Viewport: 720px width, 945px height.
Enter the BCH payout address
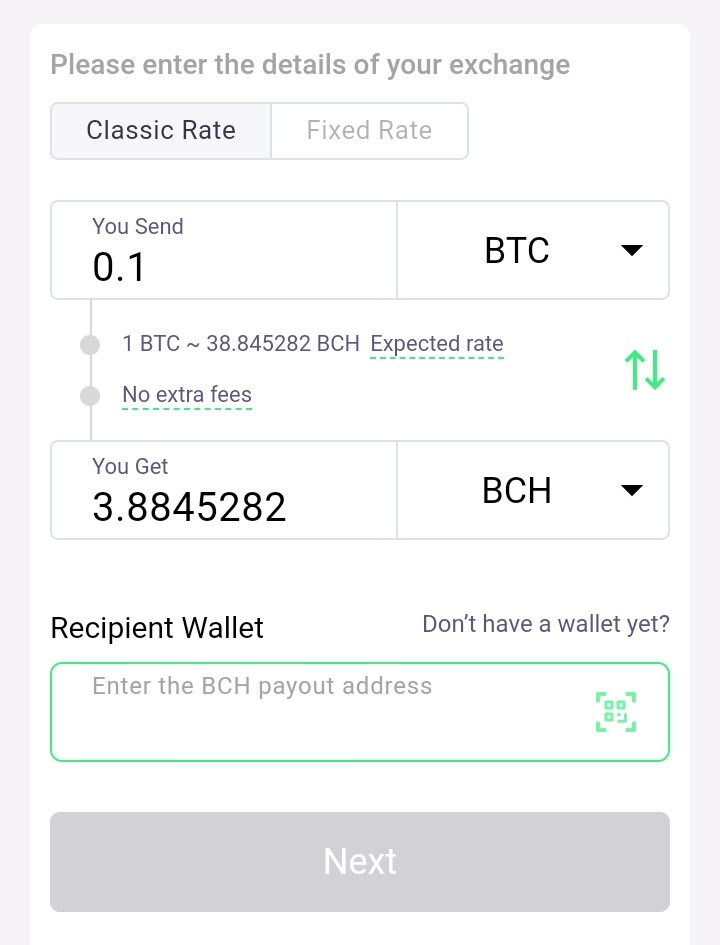(x=320, y=710)
